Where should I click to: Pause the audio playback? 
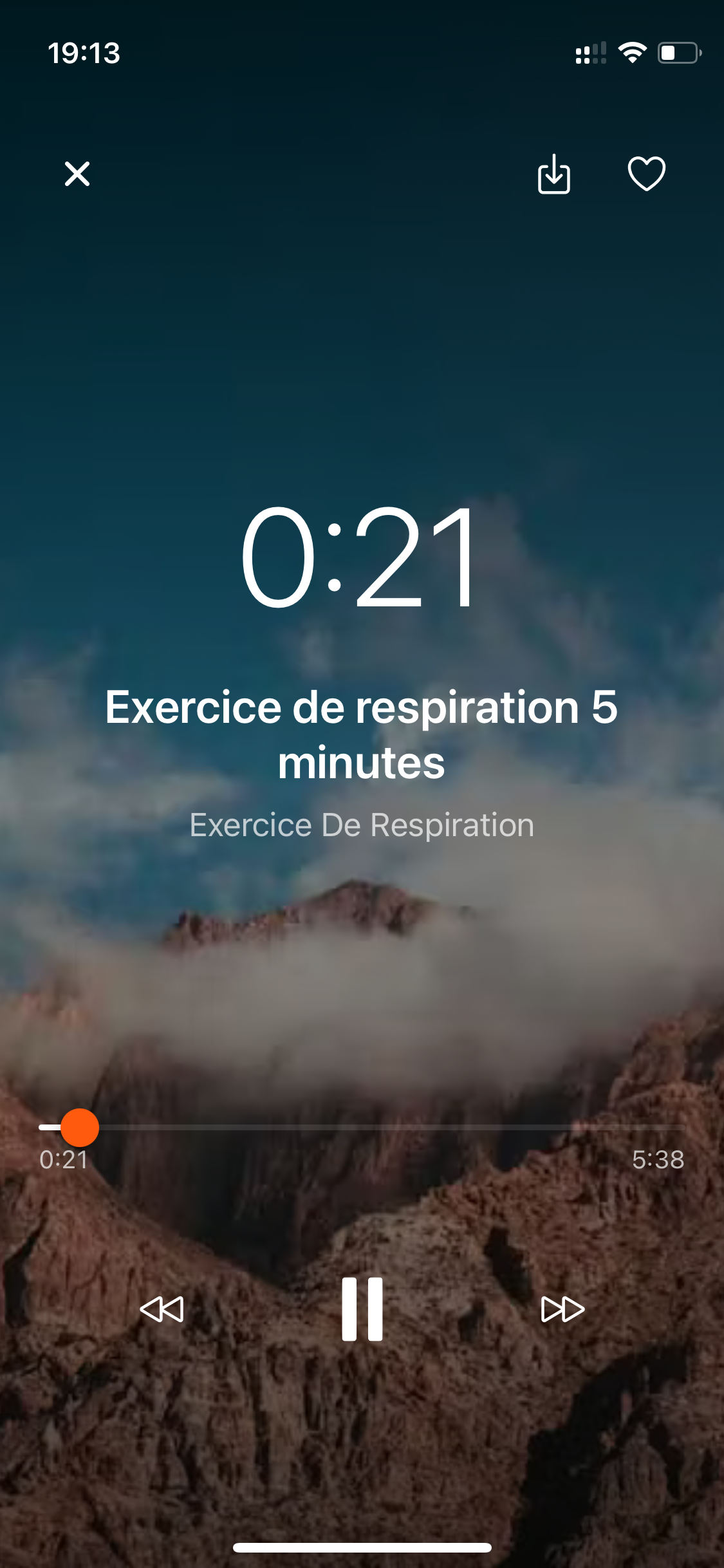362,1309
